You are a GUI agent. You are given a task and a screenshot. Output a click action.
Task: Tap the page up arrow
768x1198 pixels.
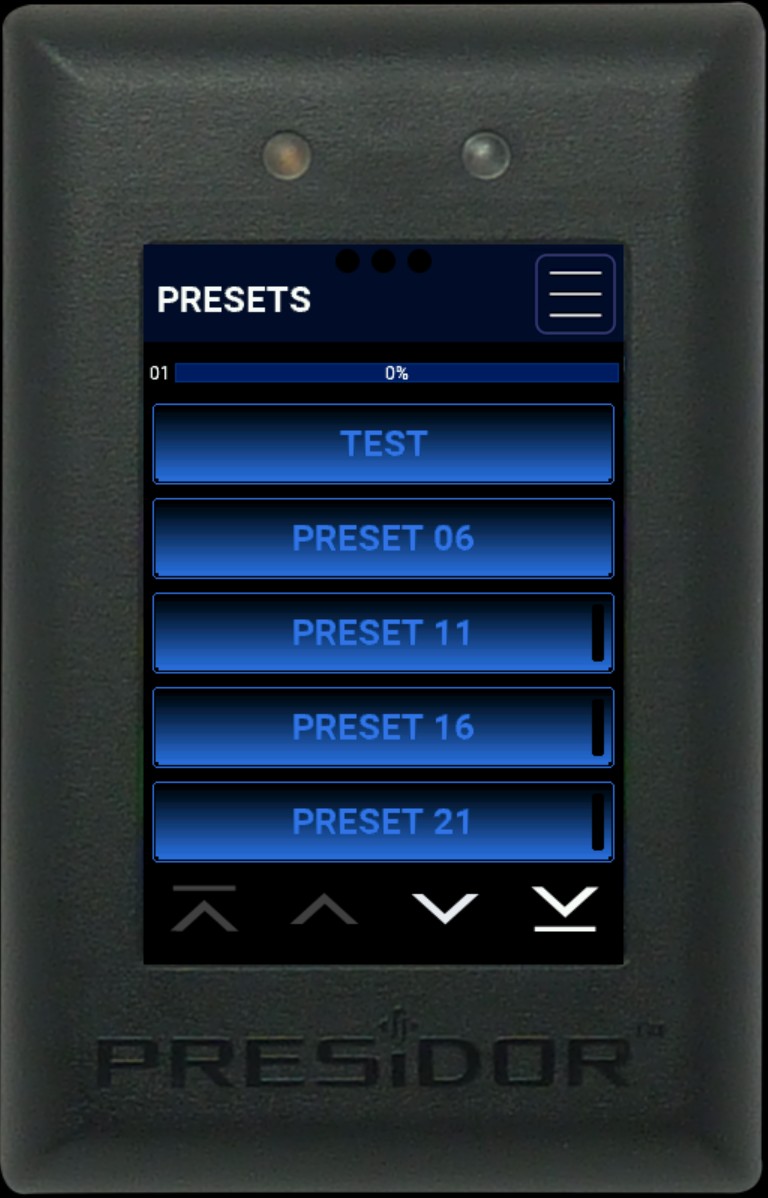point(324,908)
